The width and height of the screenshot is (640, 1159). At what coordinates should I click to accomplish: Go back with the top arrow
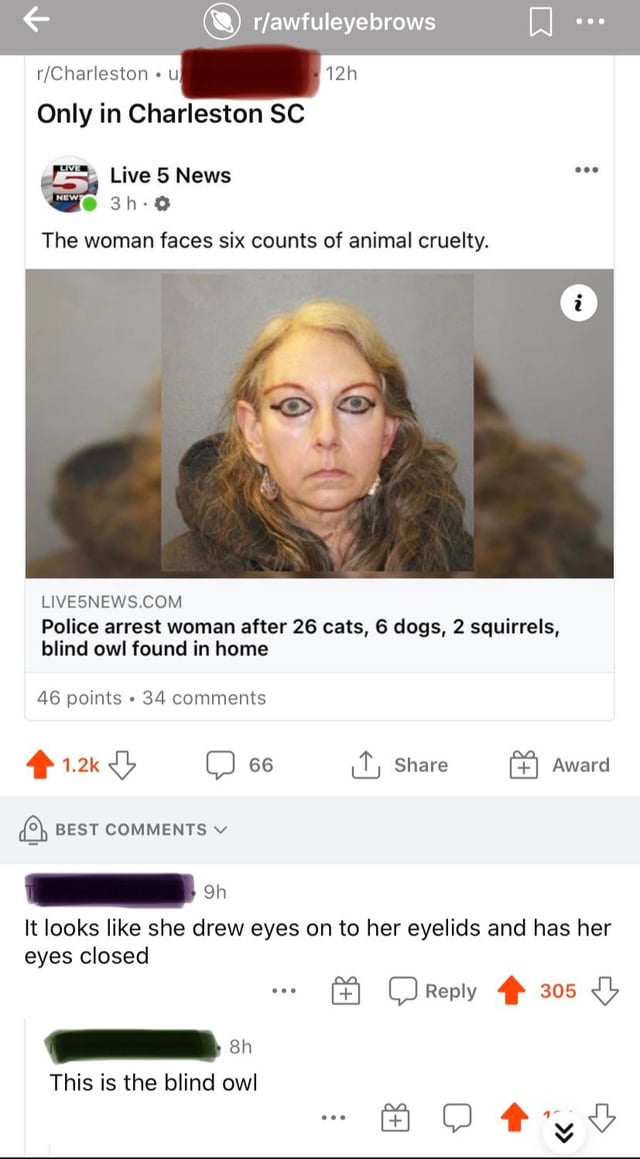(37, 22)
